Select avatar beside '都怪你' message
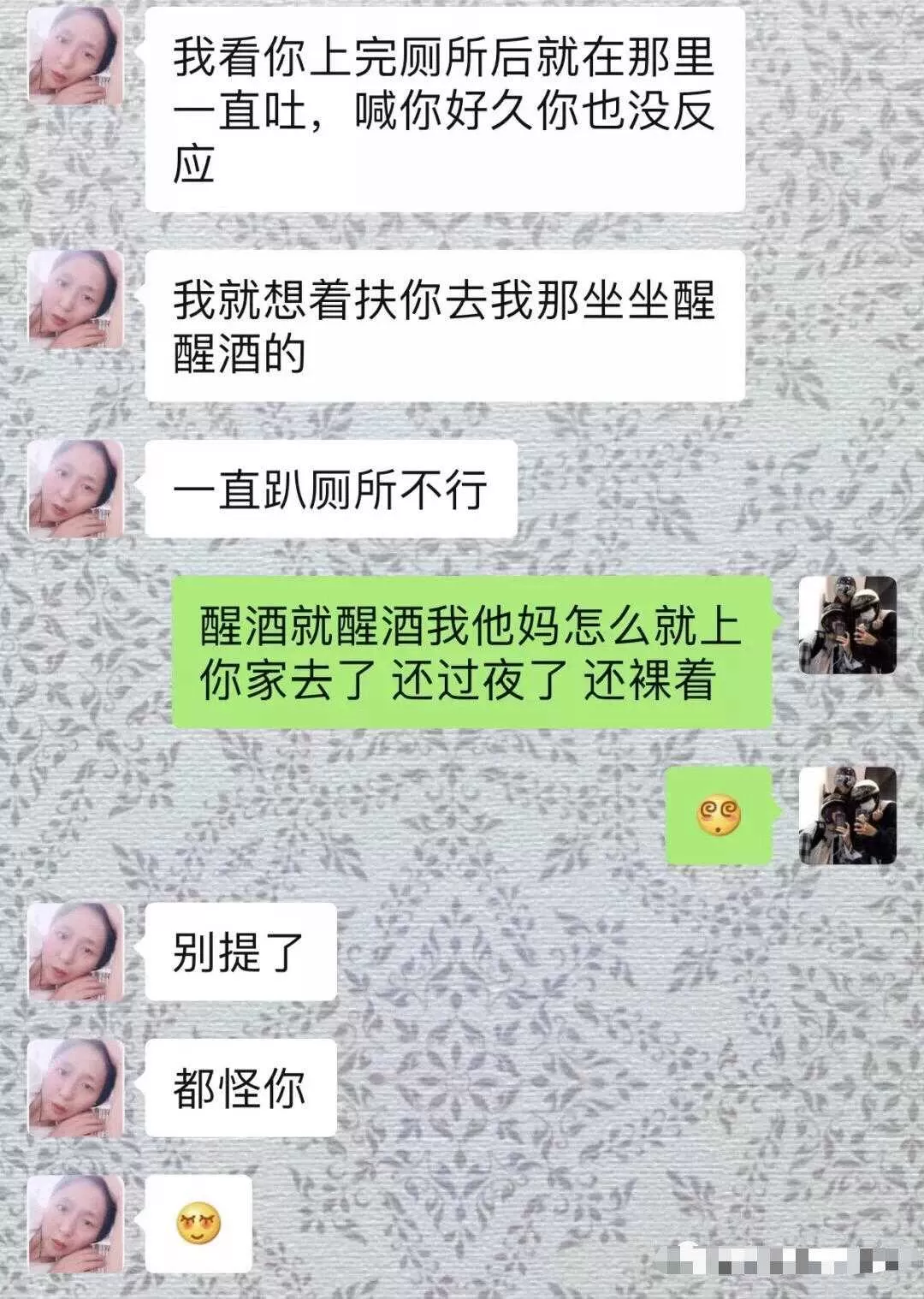The image size is (924, 1299). click(x=77, y=1087)
